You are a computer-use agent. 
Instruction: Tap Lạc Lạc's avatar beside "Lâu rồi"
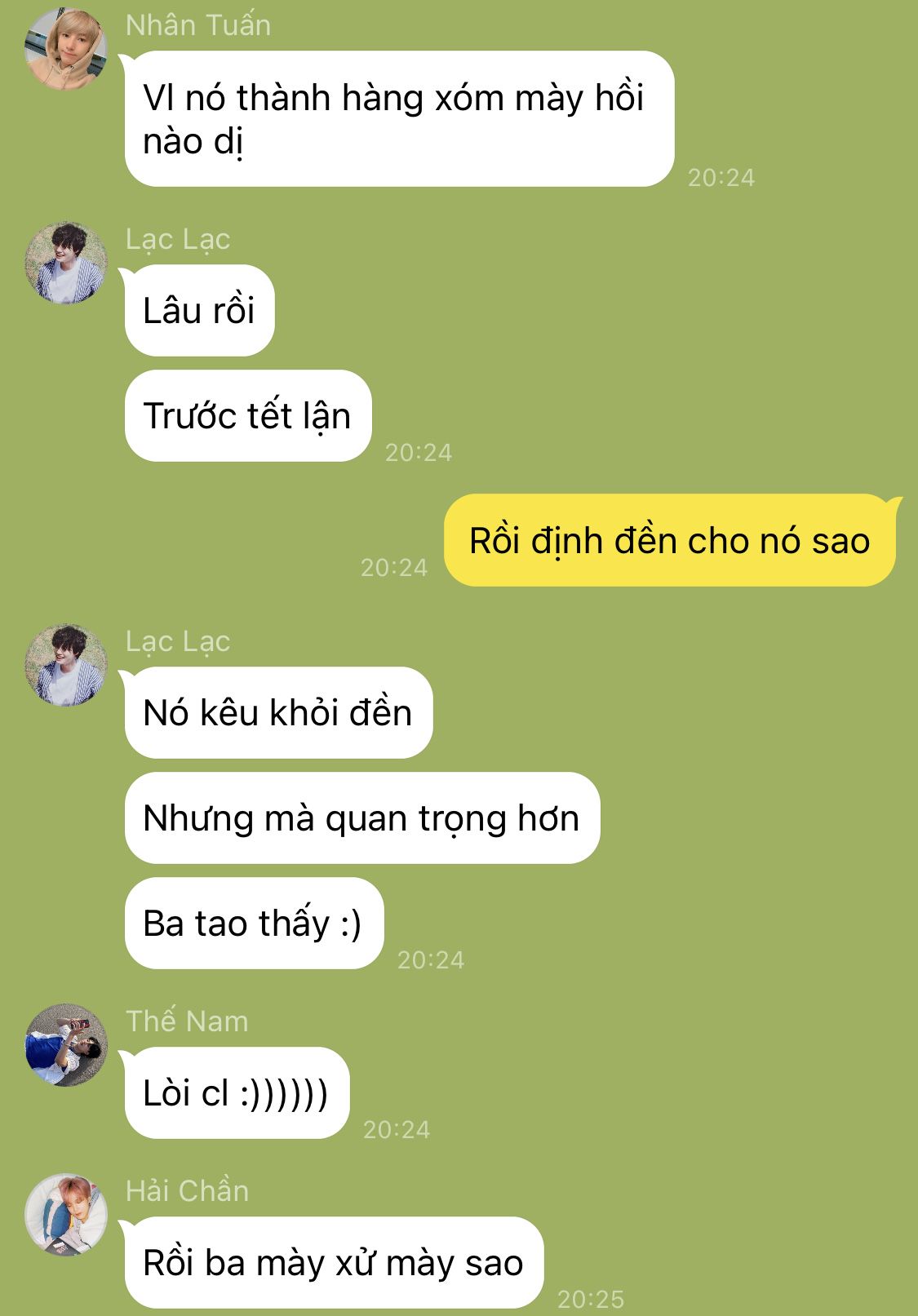tap(66, 262)
